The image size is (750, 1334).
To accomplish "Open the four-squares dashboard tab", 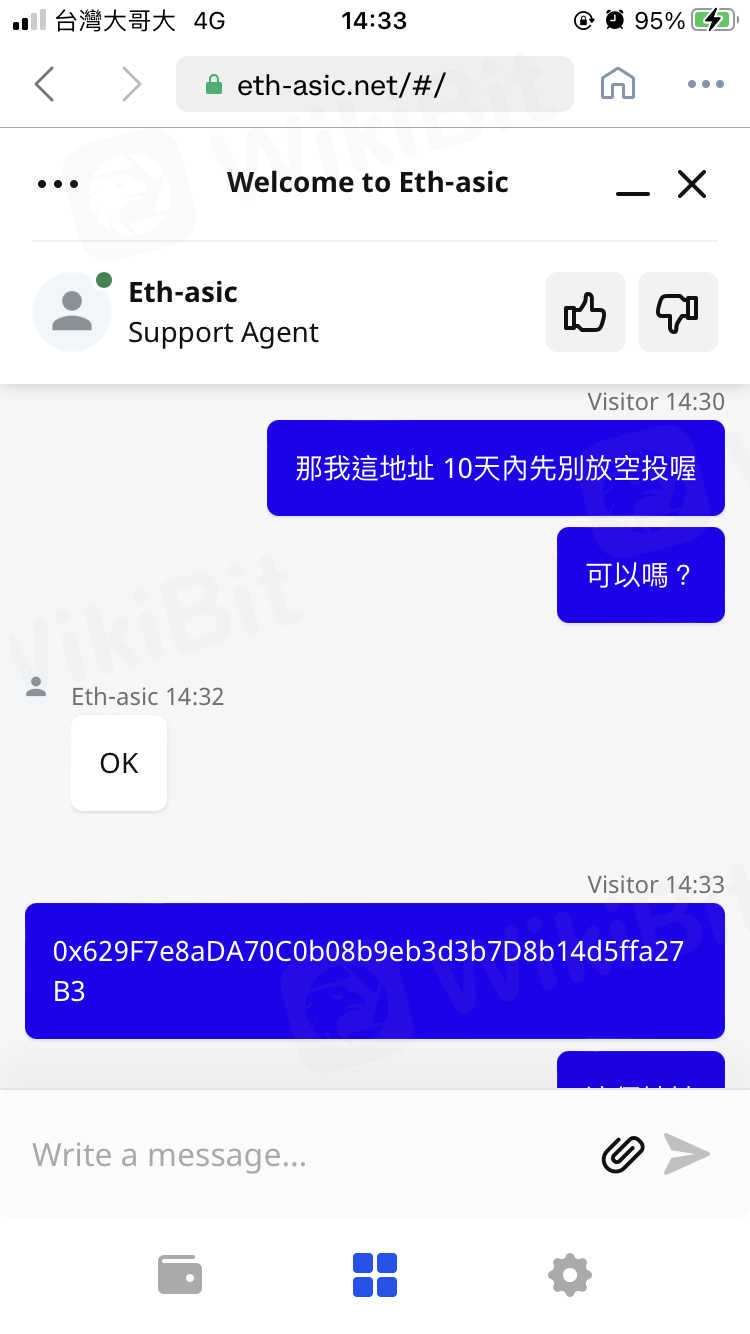I will point(375,1275).
